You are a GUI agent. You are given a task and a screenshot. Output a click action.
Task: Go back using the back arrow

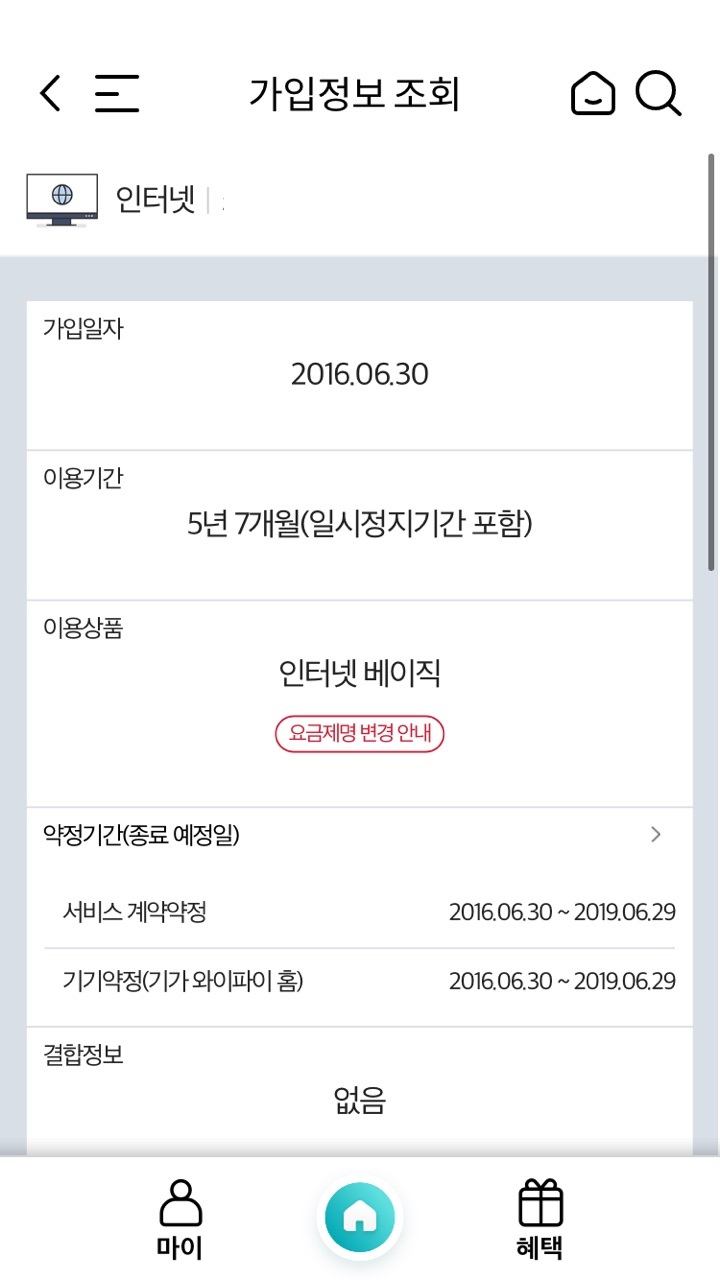[x=50, y=94]
